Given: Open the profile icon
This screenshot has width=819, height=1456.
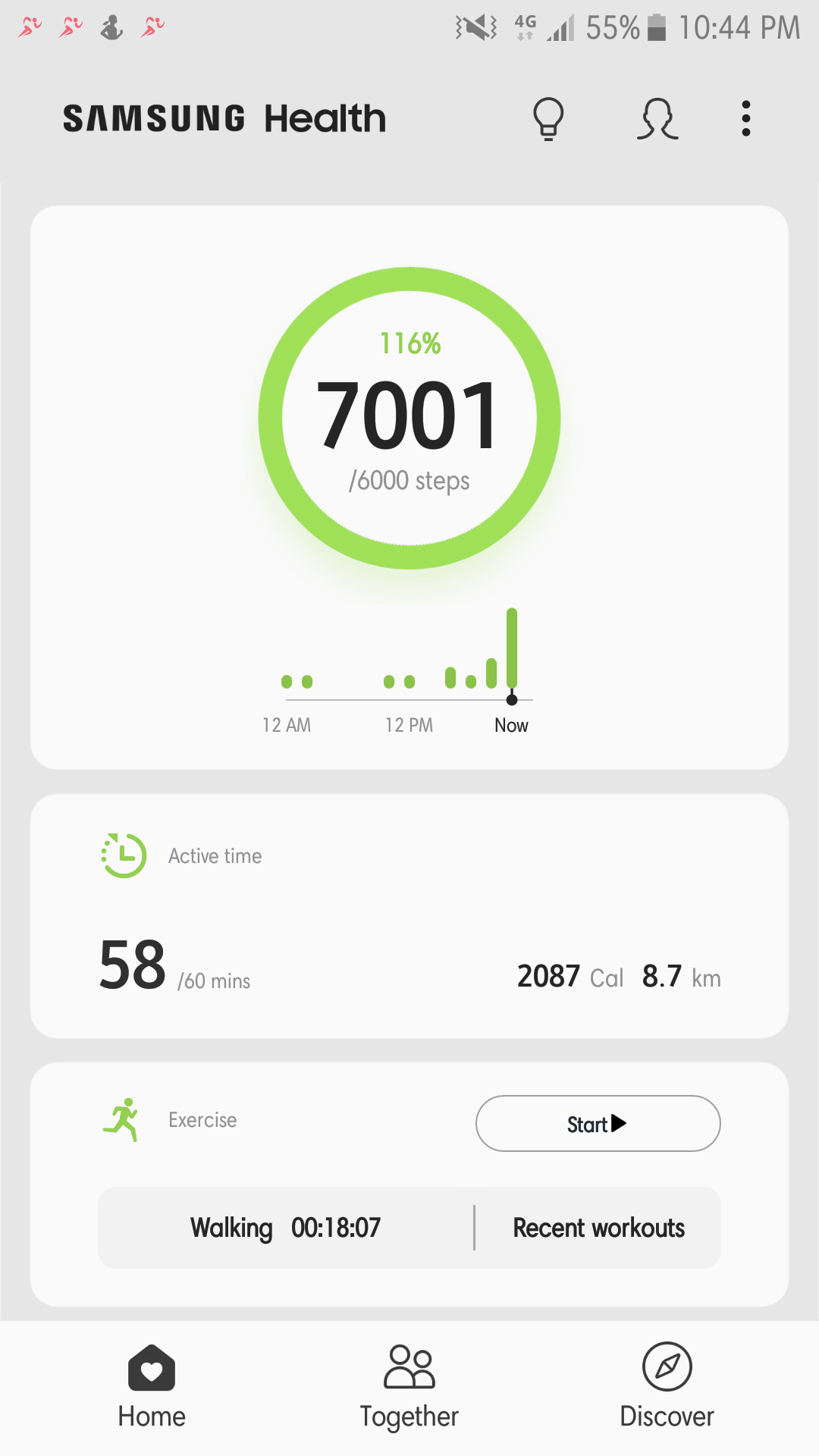Looking at the screenshot, I should tap(657, 119).
